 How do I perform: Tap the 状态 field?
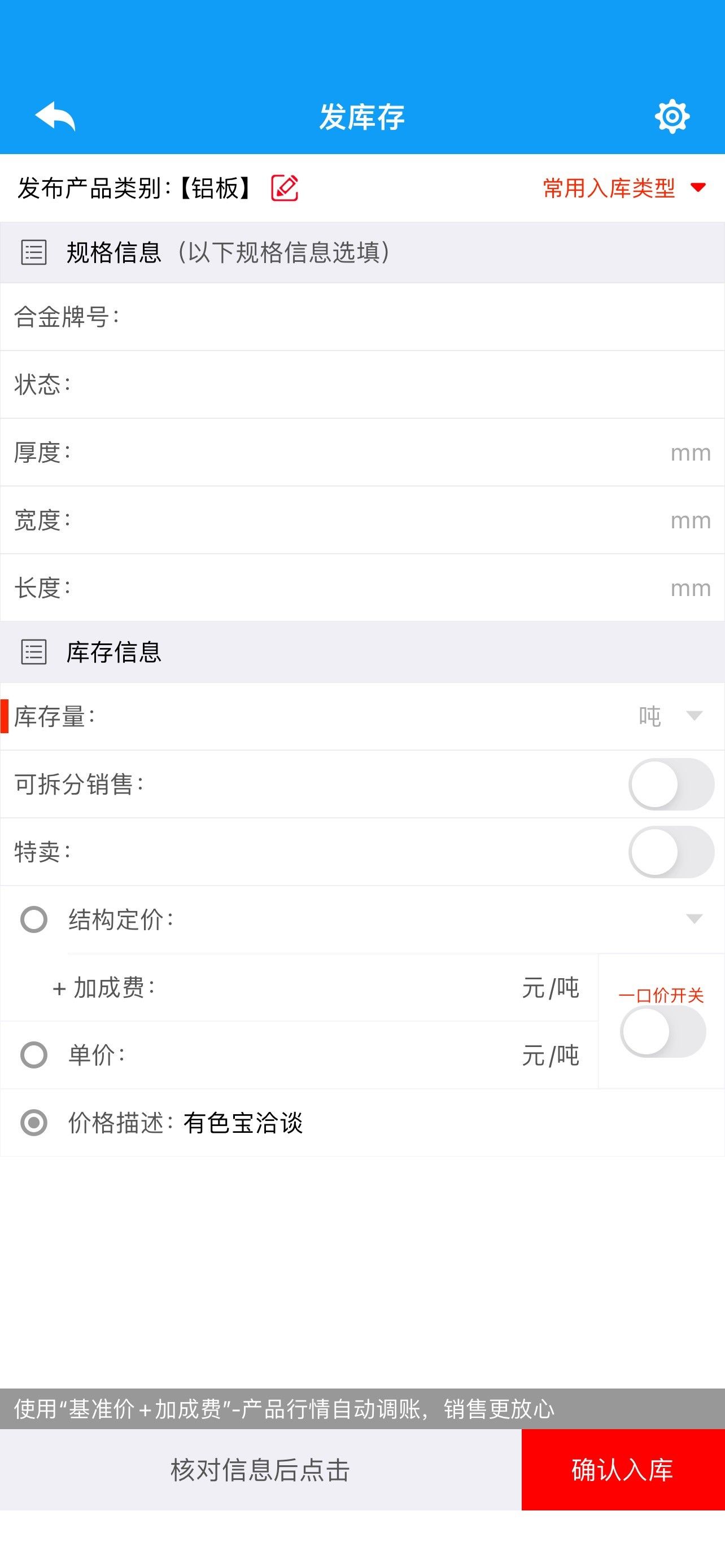[x=362, y=385]
